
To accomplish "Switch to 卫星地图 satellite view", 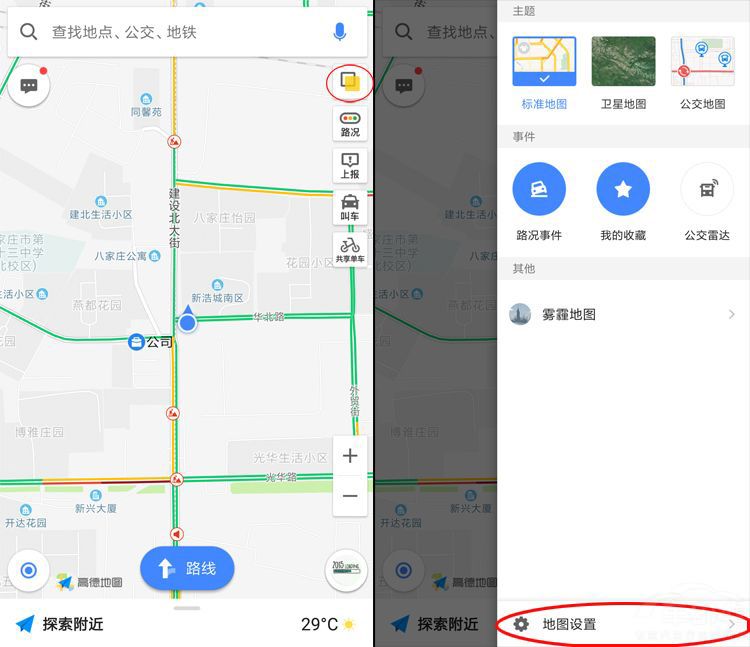I will pyautogui.click(x=623, y=72).
